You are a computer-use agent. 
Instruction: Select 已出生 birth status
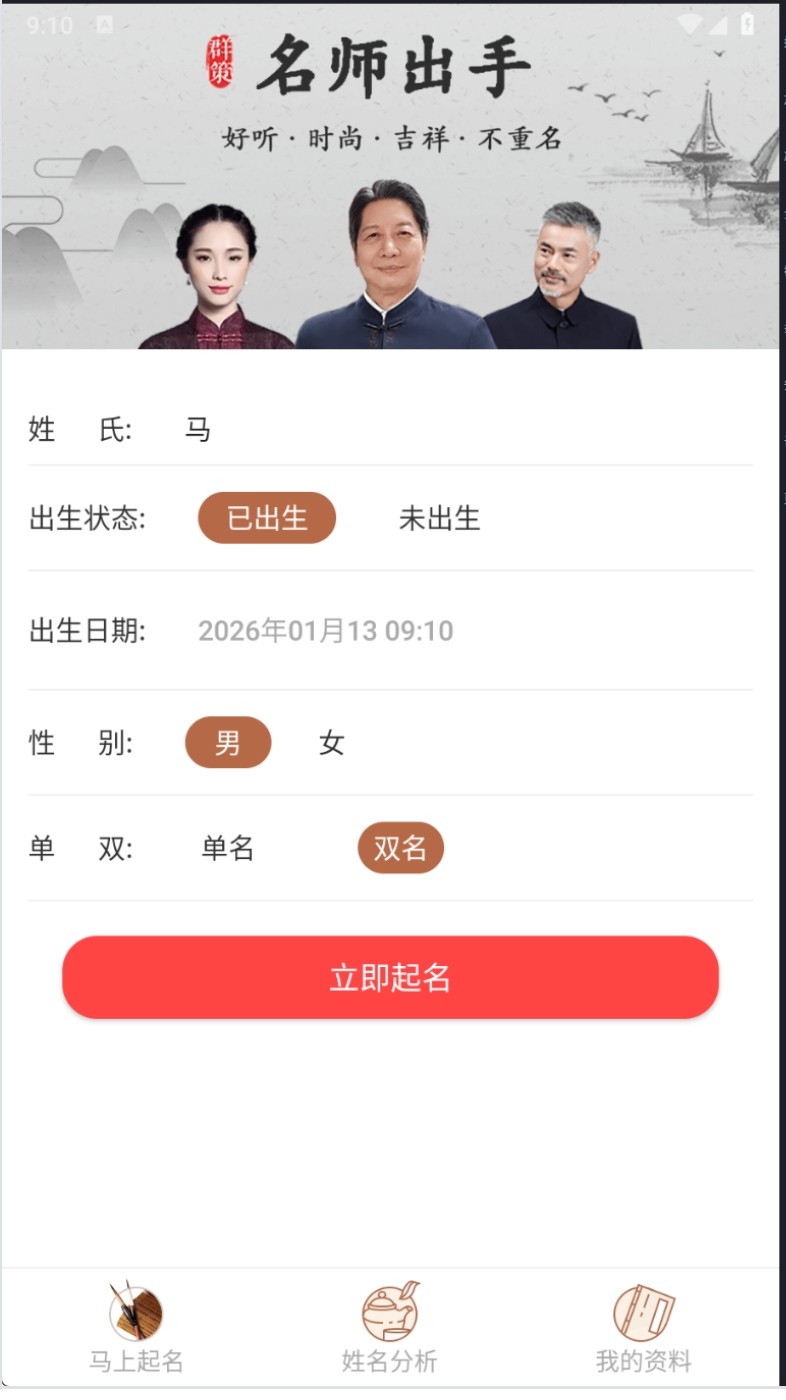267,518
